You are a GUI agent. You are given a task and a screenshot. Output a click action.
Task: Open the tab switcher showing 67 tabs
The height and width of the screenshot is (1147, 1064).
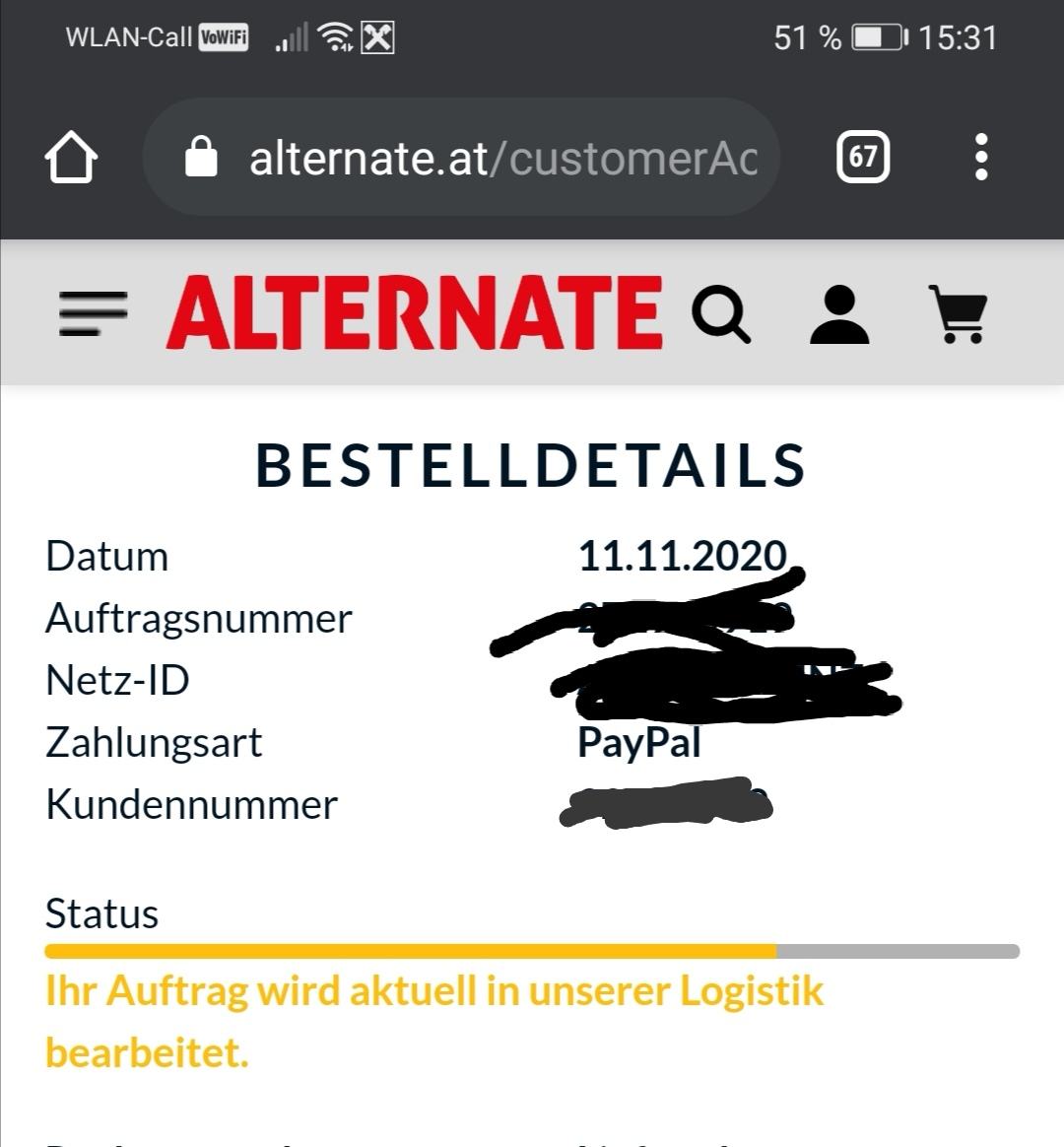tap(862, 158)
